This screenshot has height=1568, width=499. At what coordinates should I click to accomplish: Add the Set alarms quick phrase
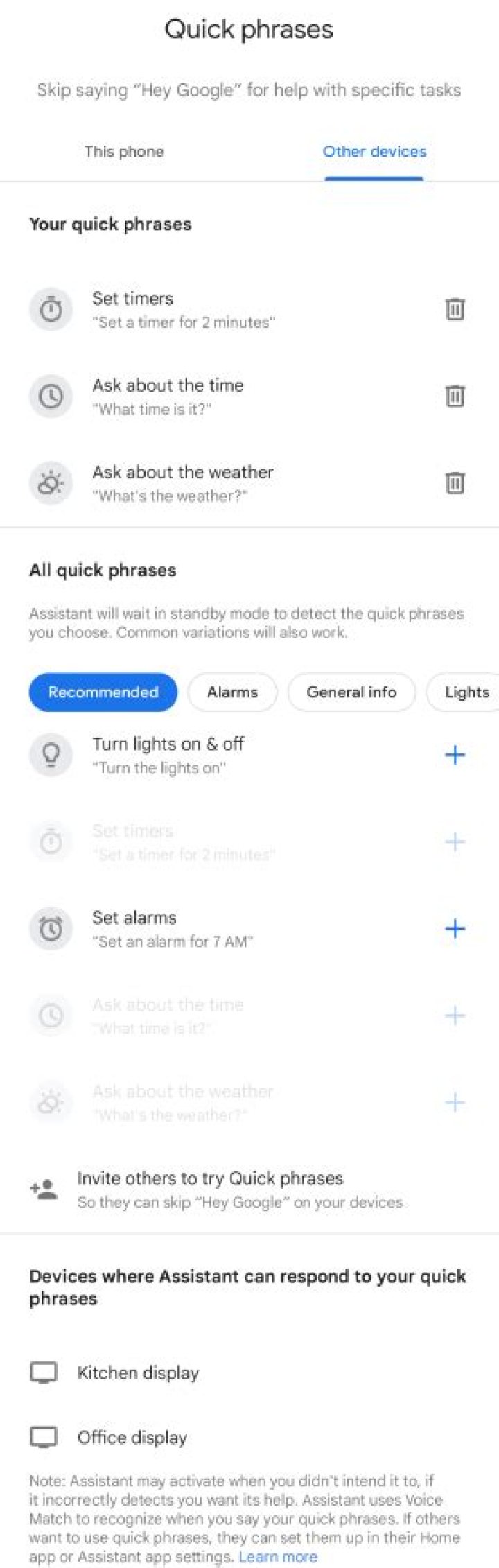(x=455, y=928)
